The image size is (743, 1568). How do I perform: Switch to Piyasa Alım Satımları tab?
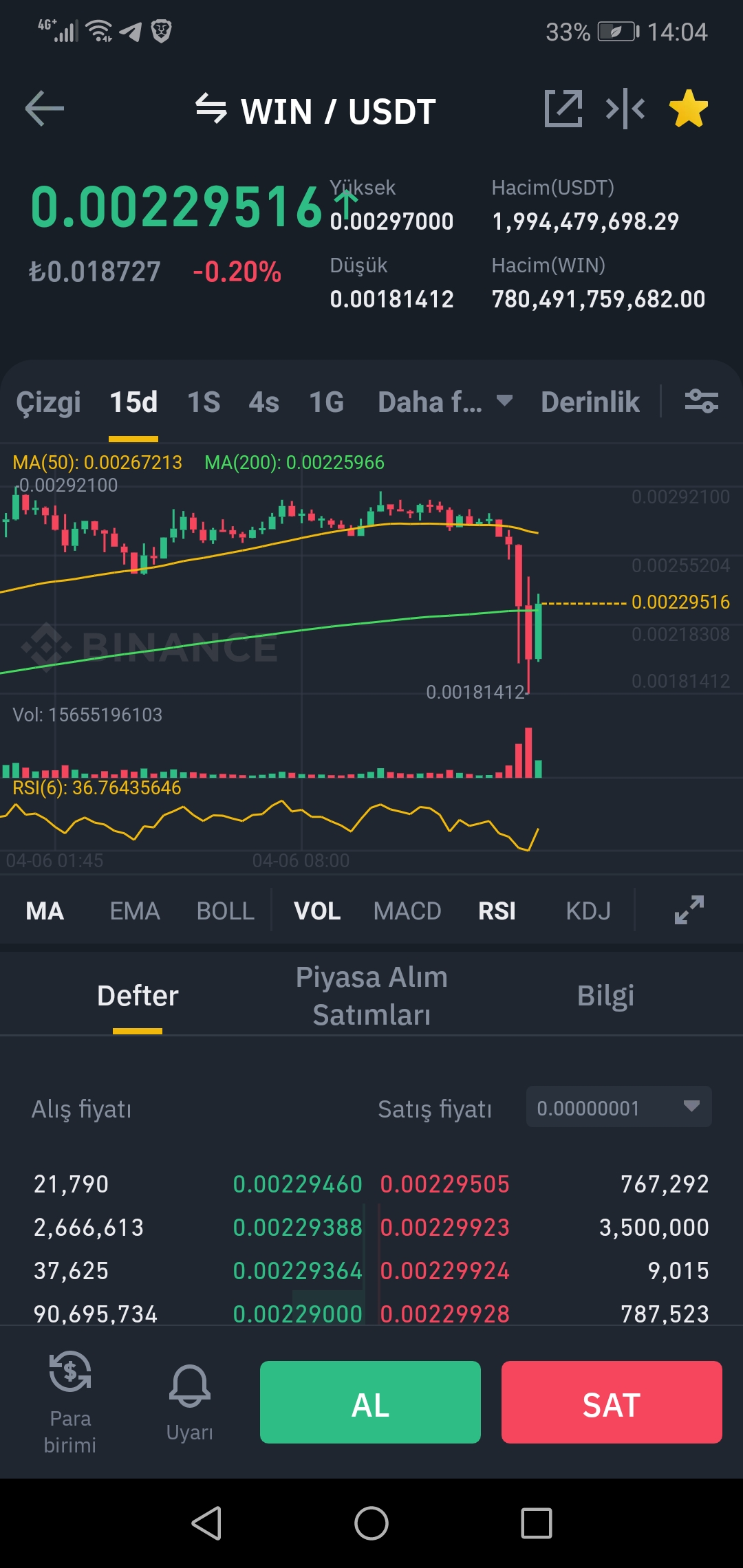[371, 996]
